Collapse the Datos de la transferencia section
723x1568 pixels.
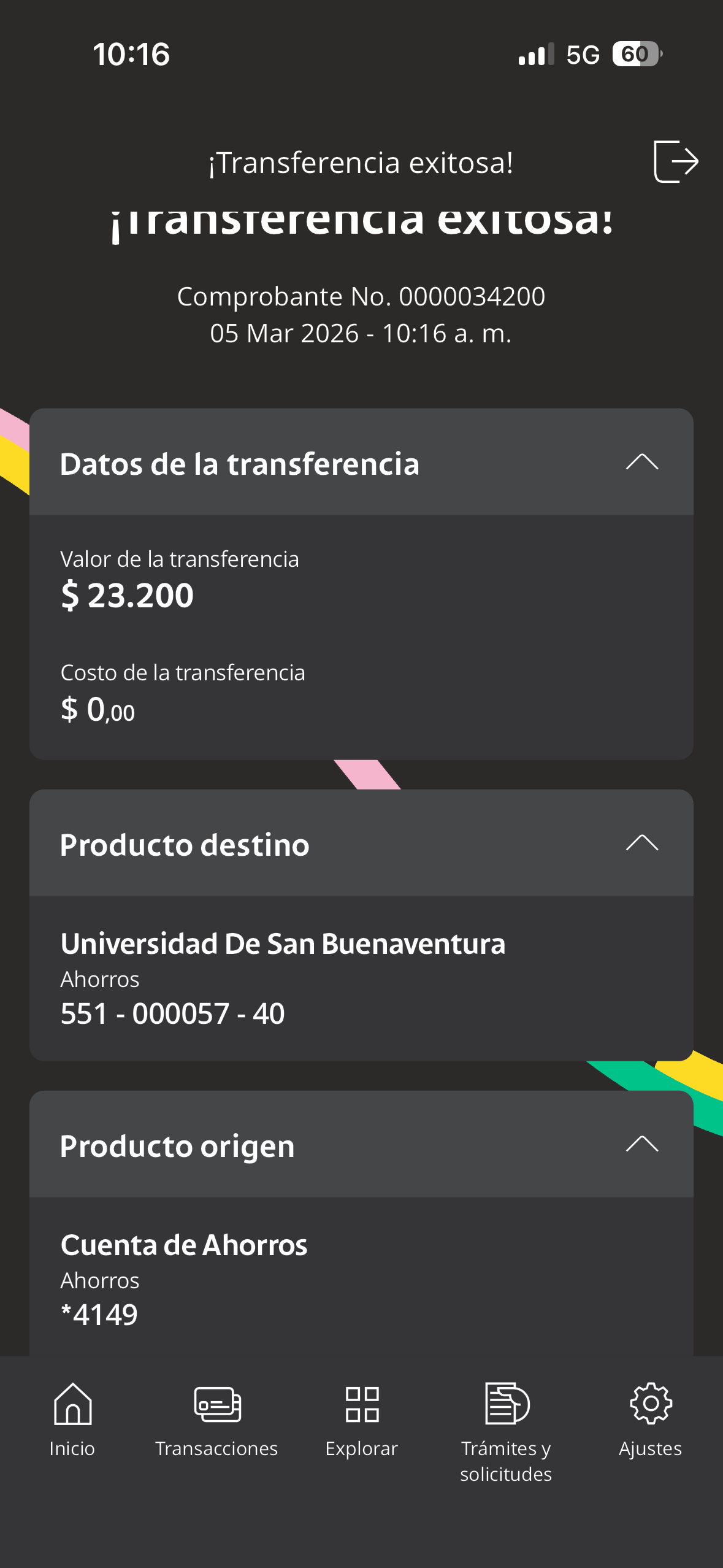(642, 462)
